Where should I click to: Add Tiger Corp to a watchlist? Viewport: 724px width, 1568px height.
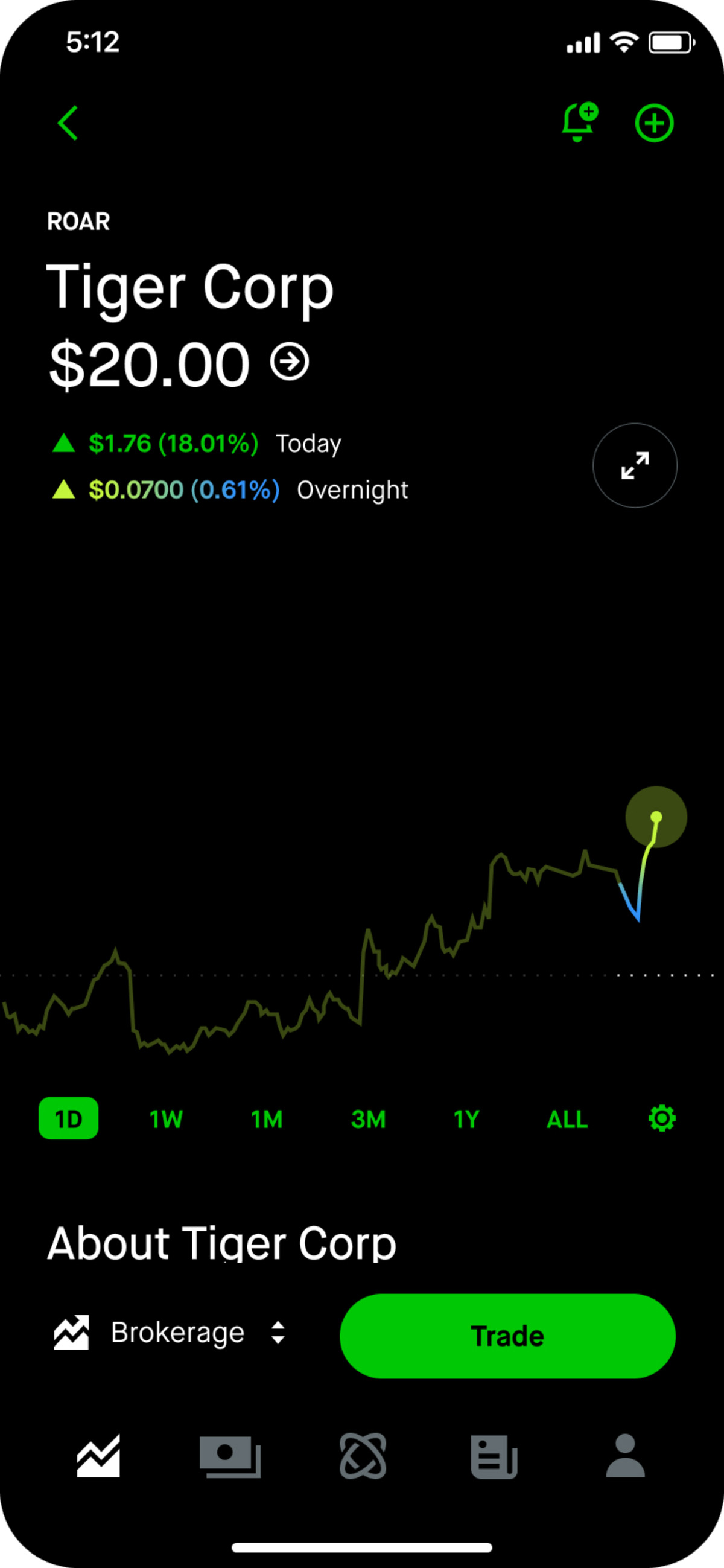click(655, 123)
